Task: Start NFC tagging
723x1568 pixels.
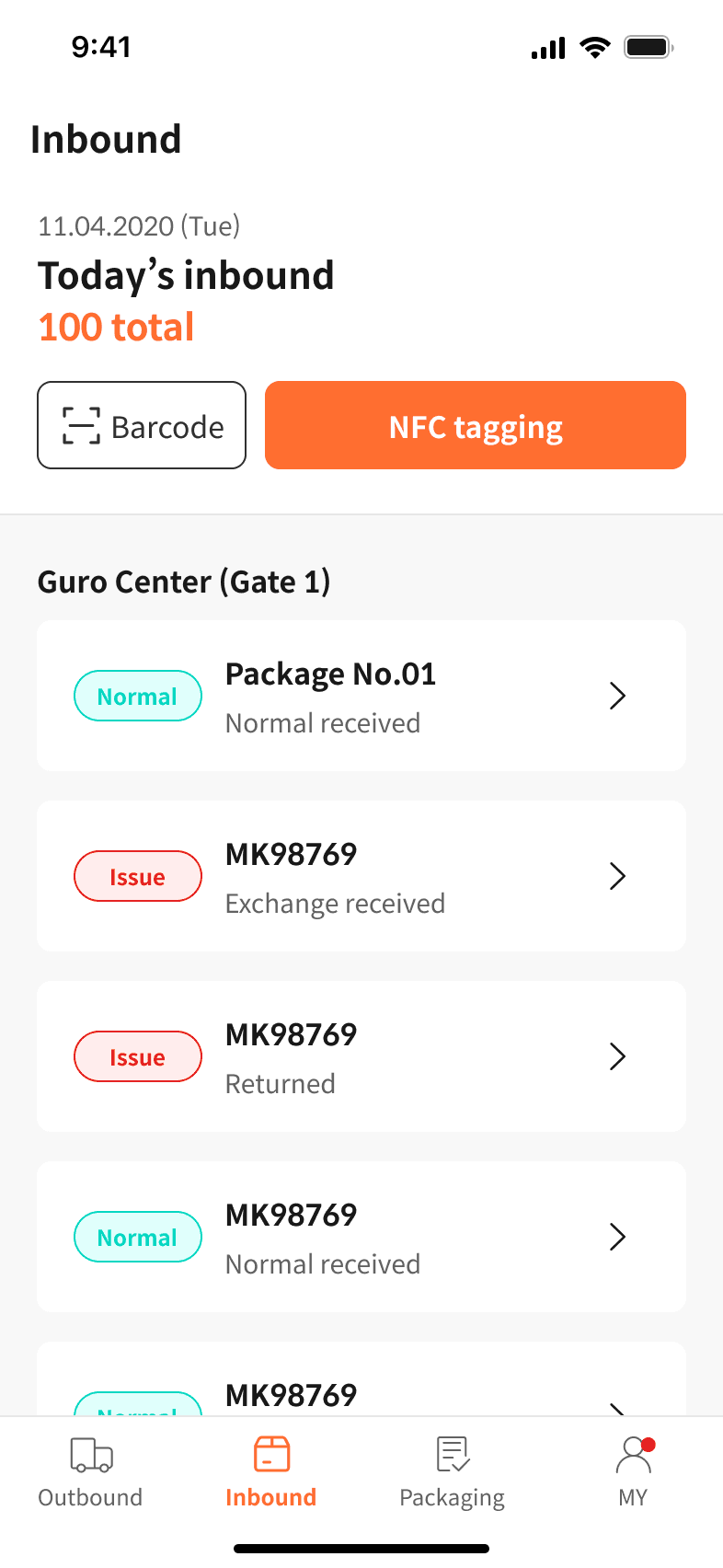Action: pyautogui.click(x=475, y=425)
